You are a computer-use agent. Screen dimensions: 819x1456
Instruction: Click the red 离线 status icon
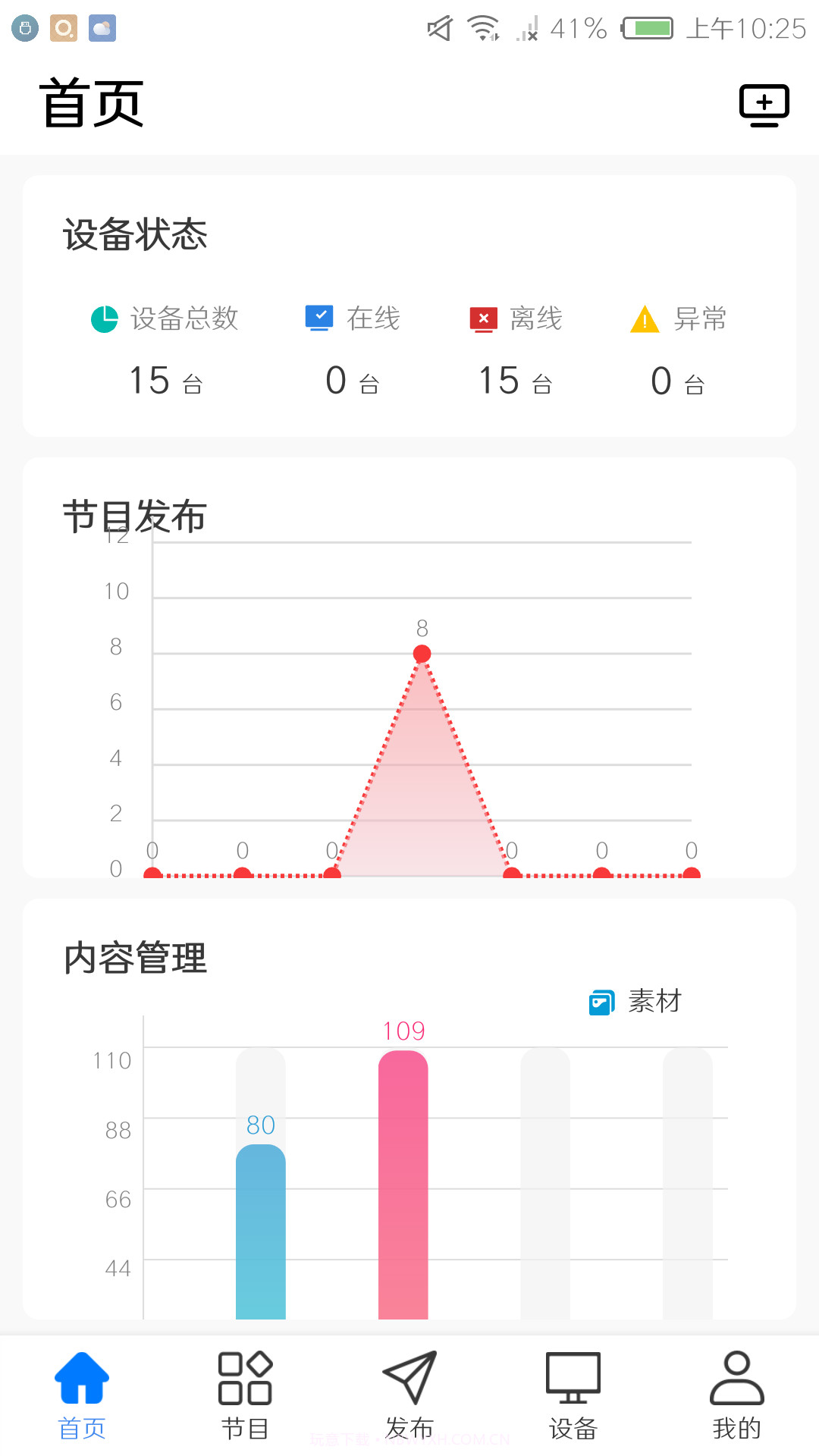(x=485, y=318)
